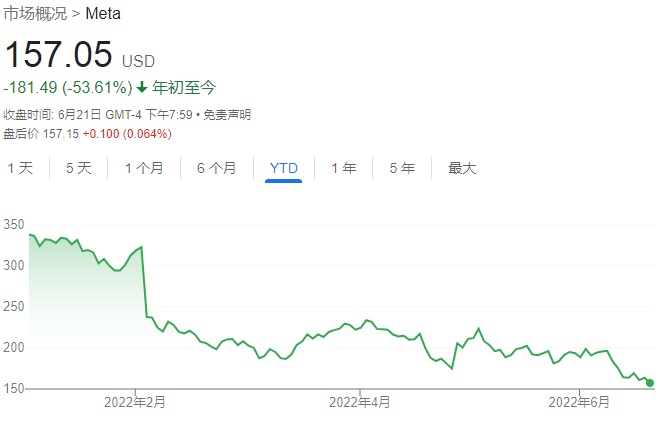
Task: Show the 1 个月 chart
Action: [144, 168]
